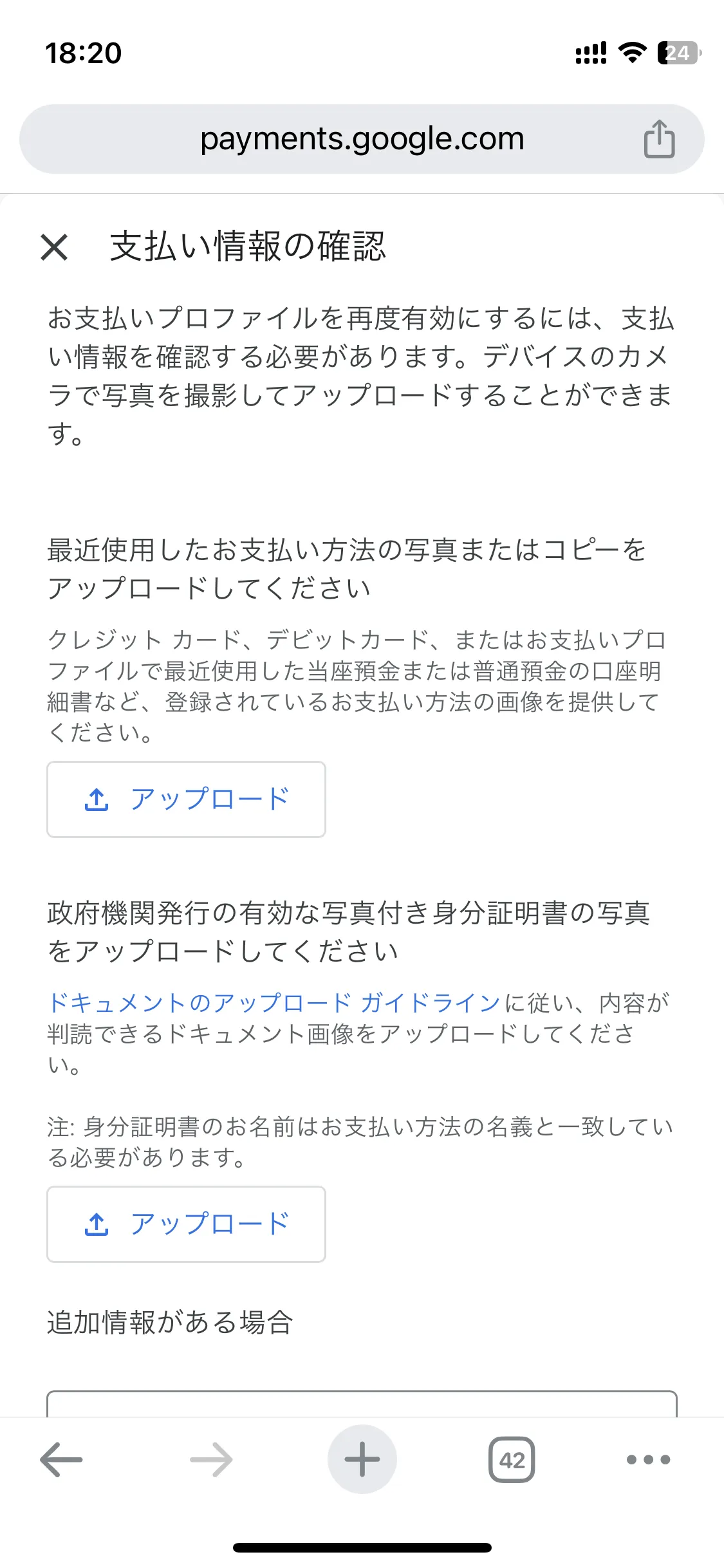Tap the Wi-Fi status icon

tap(633, 53)
